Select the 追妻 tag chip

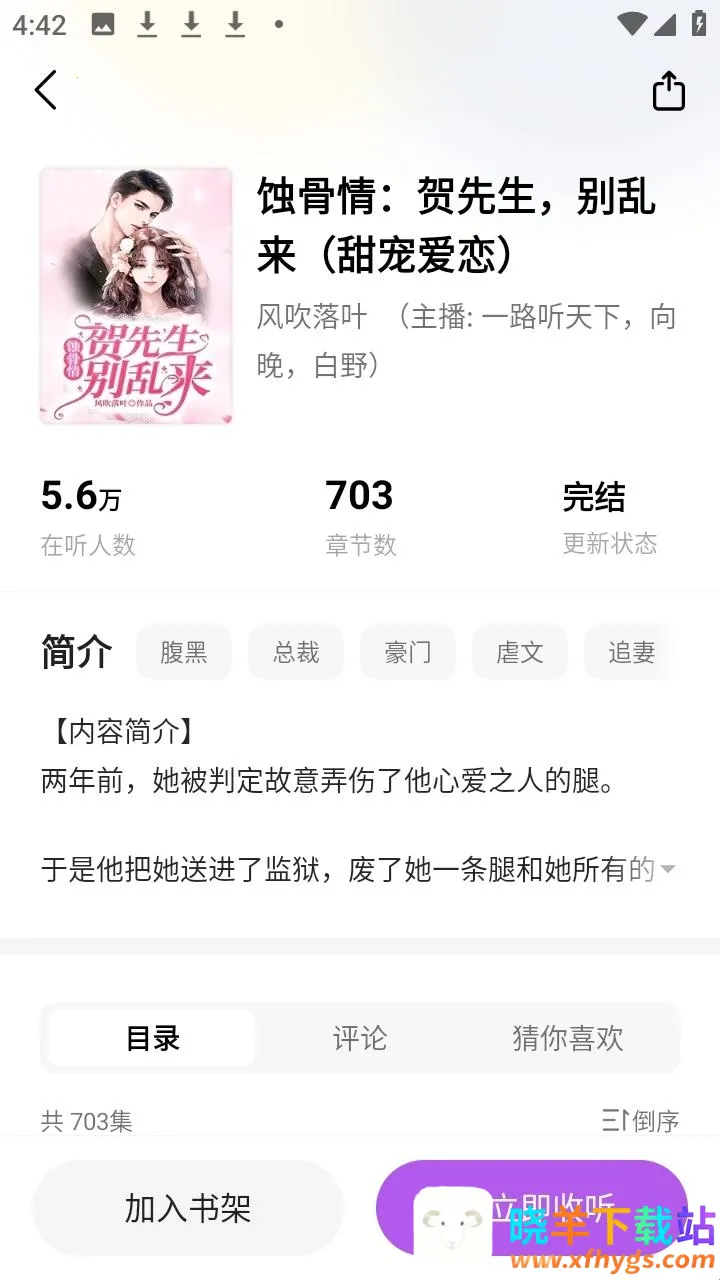click(630, 653)
